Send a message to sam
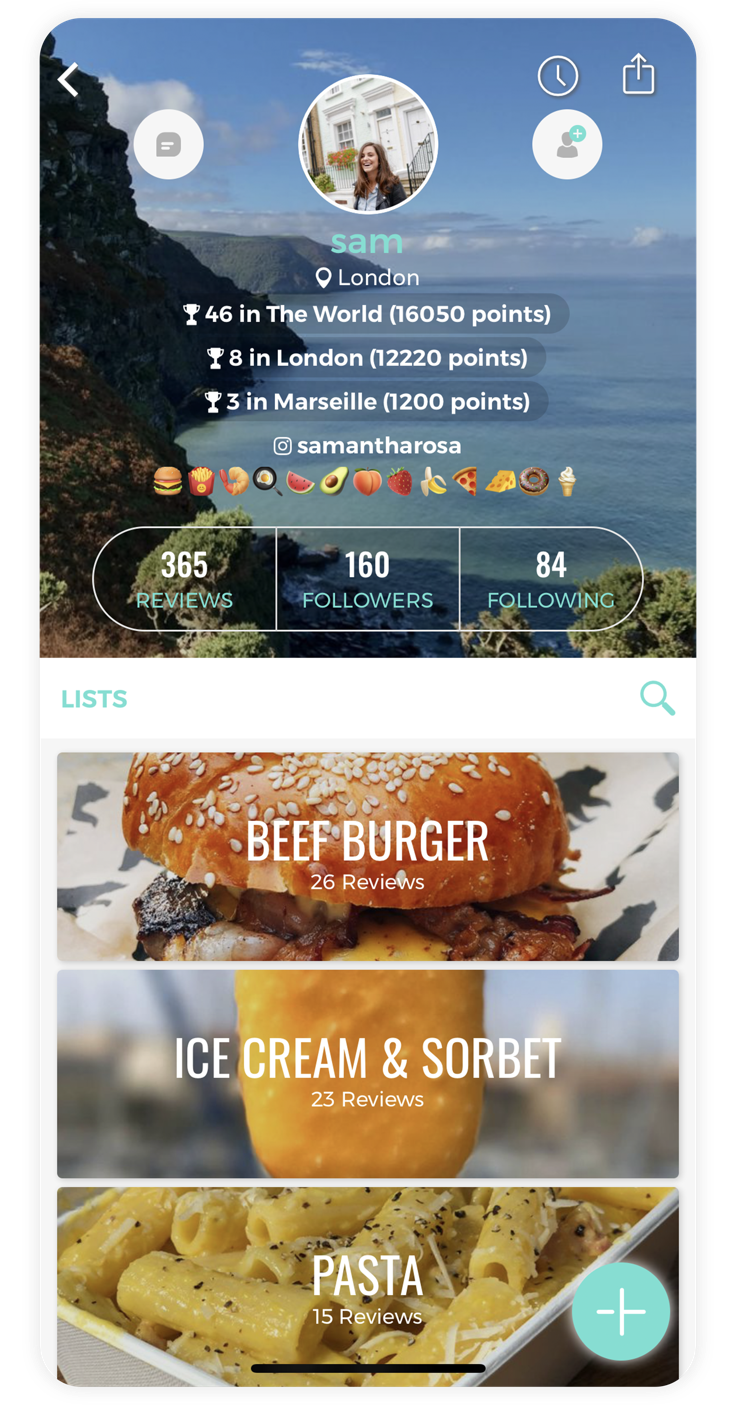This screenshot has height=1405, width=736. [x=168, y=145]
